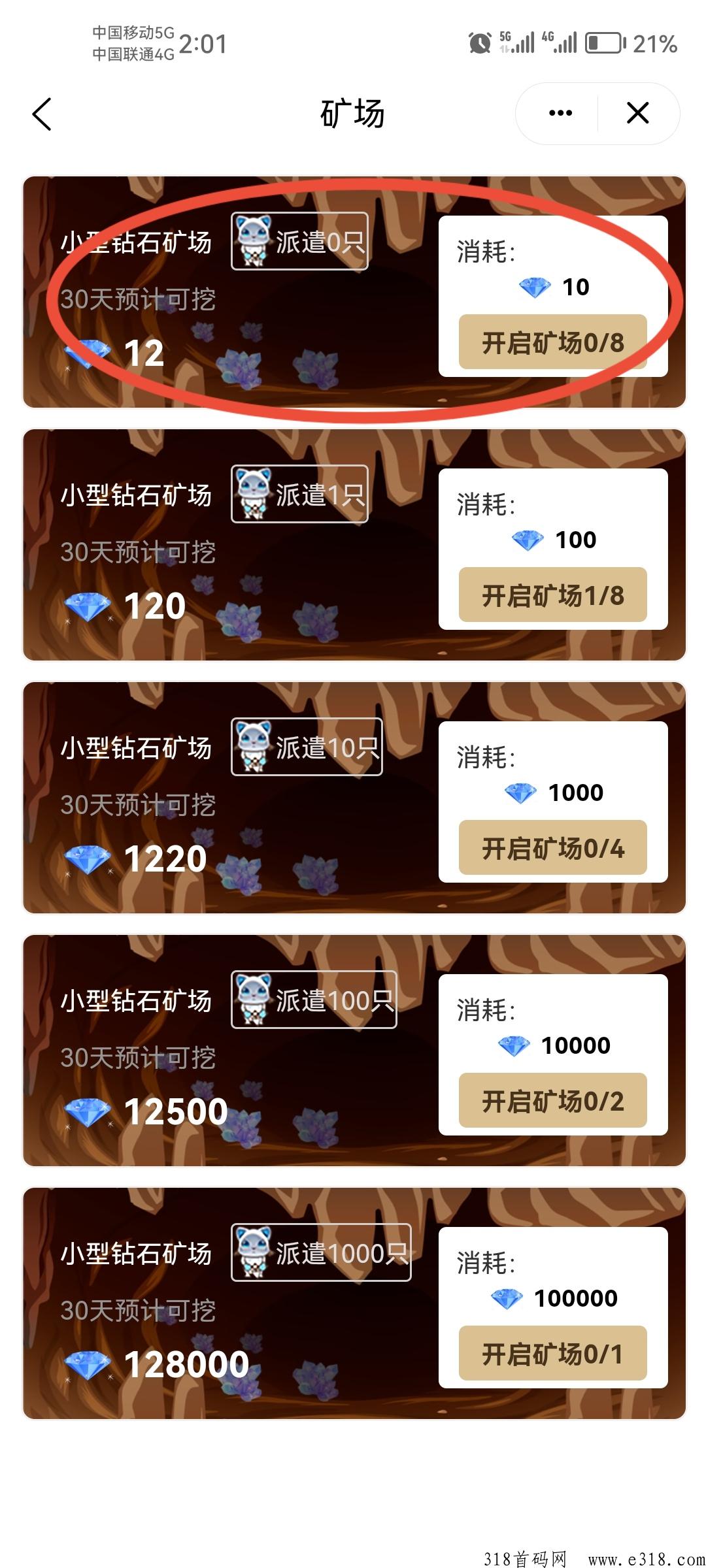Tap 开启矿场1/8 costing 100 diamonds
Image resolution: width=706 pixels, height=1568 pixels.
point(552,595)
